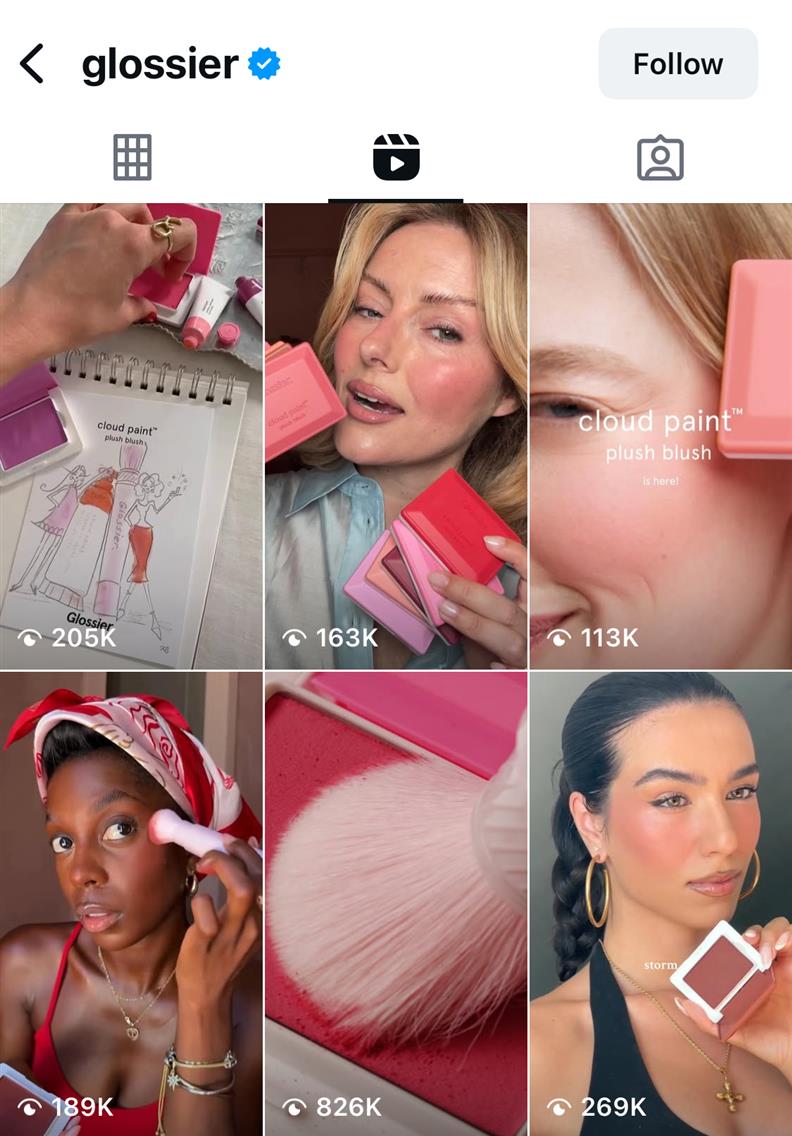The width and height of the screenshot is (792, 1136).
Task: Go back from glossier profile
Action: tap(32, 64)
